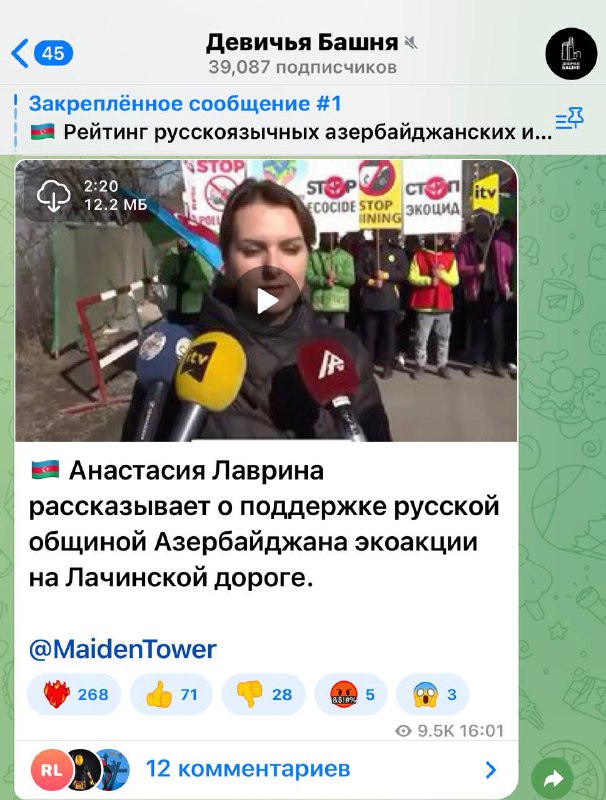Go back to the chat list
Image resolution: width=606 pixels, height=800 pixels.
click(40, 53)
